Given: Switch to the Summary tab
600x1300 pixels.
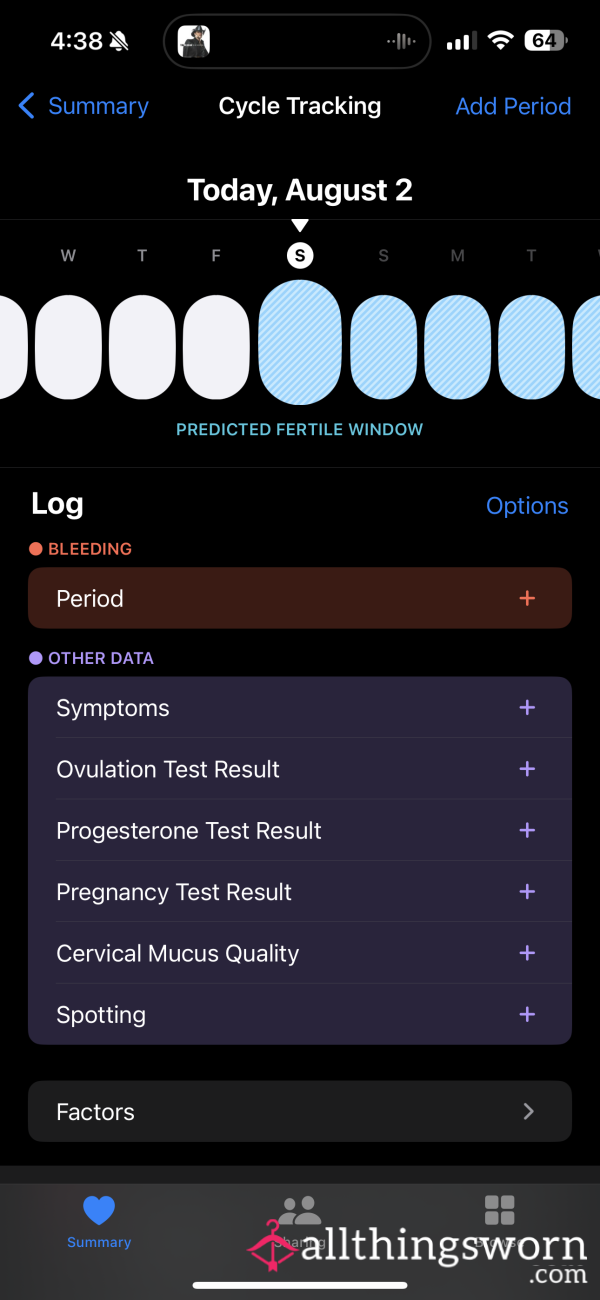Looking at the screenshot, I should point(99,1221).
